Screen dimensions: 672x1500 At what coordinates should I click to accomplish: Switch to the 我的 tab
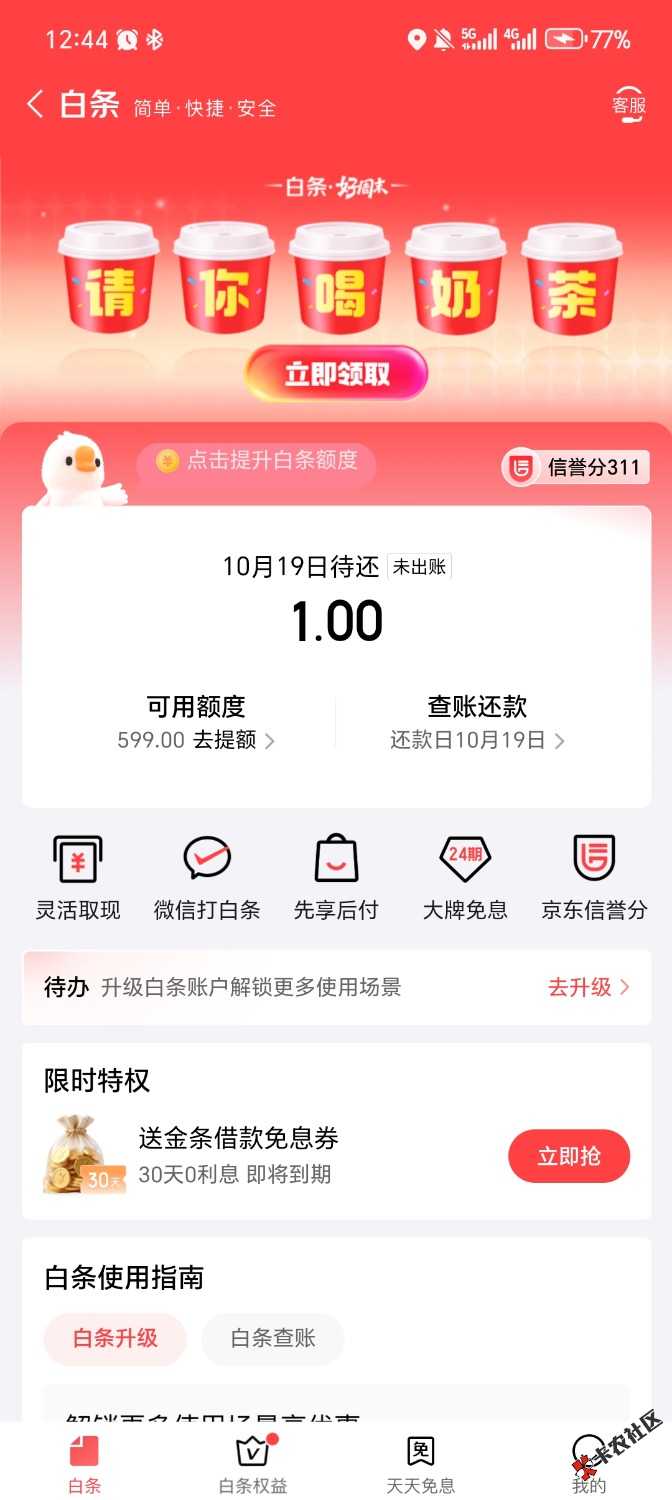coord(589,1465)
